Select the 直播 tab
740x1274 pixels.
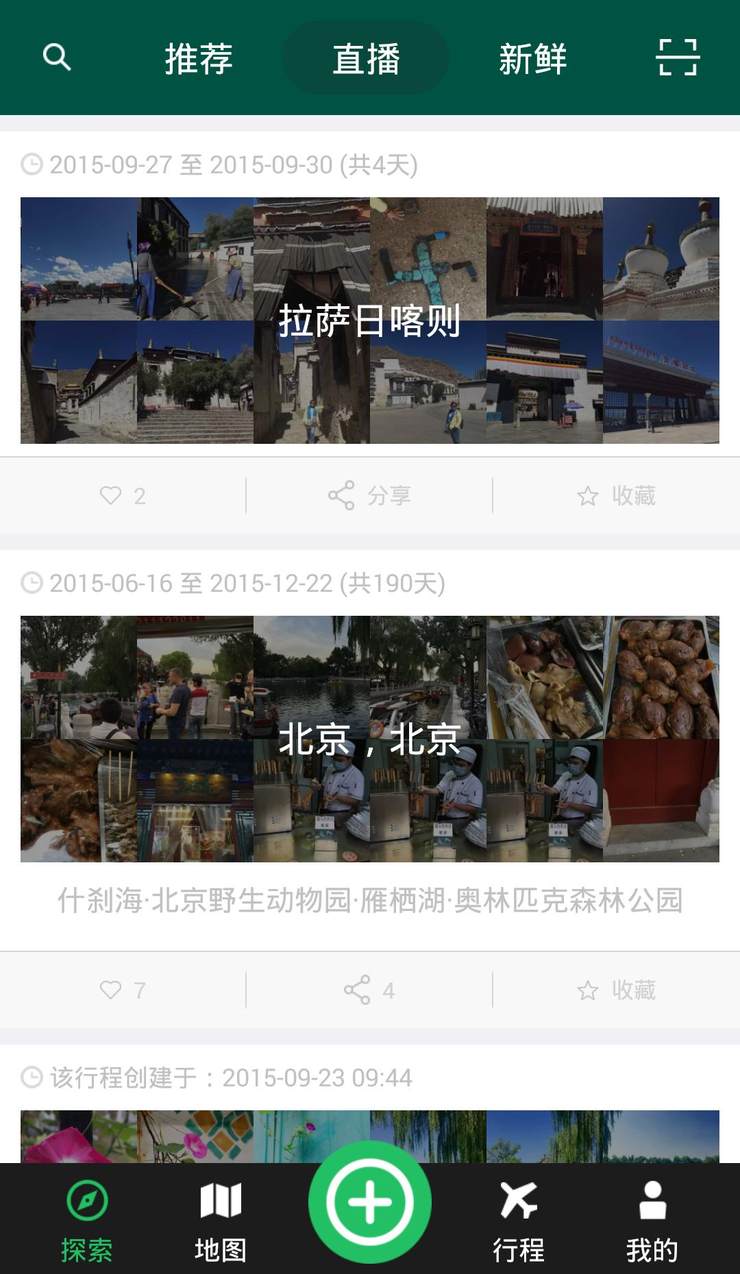coord(366,59)
